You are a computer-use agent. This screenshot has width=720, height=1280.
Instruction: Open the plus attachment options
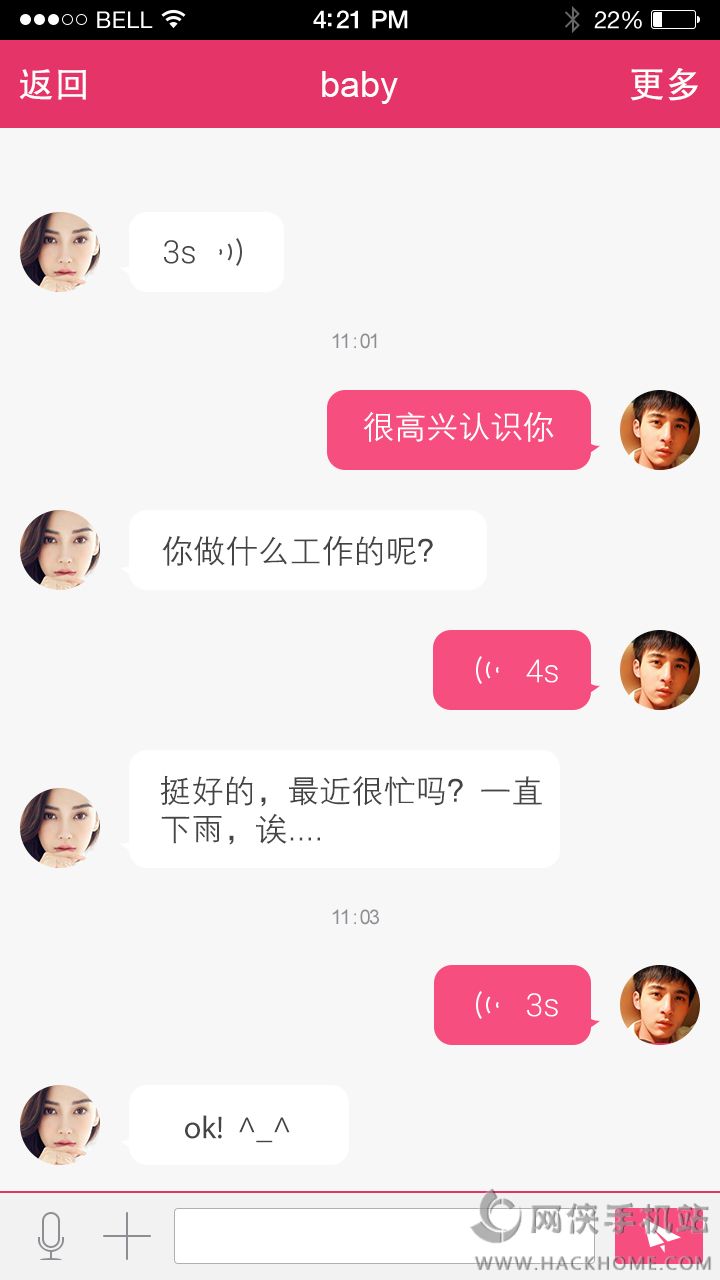click(127, 1236)
